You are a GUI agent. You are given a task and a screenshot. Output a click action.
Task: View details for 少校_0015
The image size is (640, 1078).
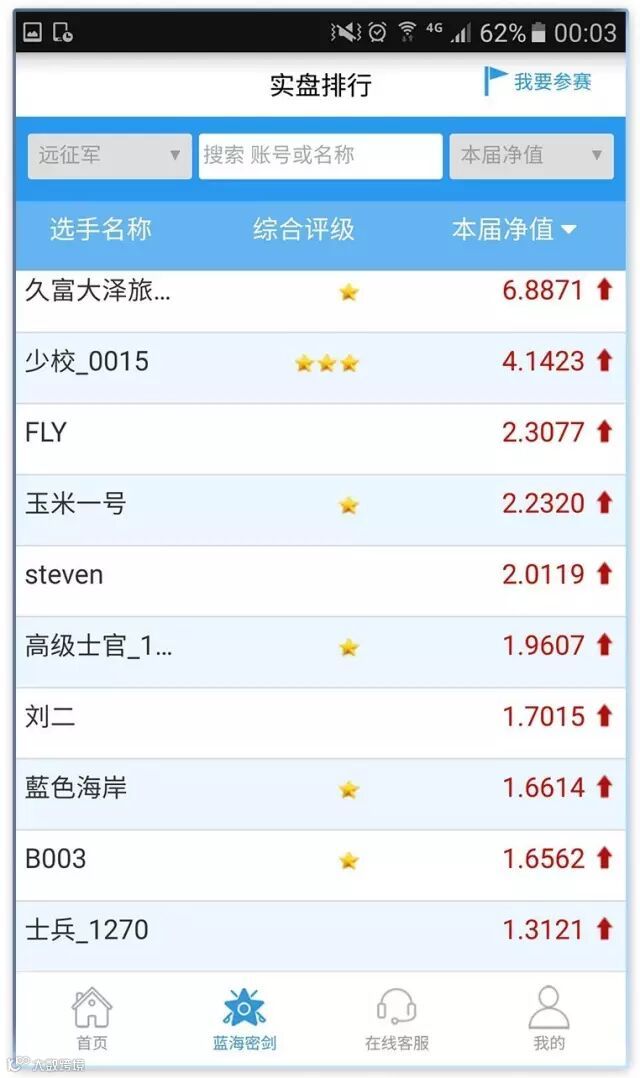point(87,362)
